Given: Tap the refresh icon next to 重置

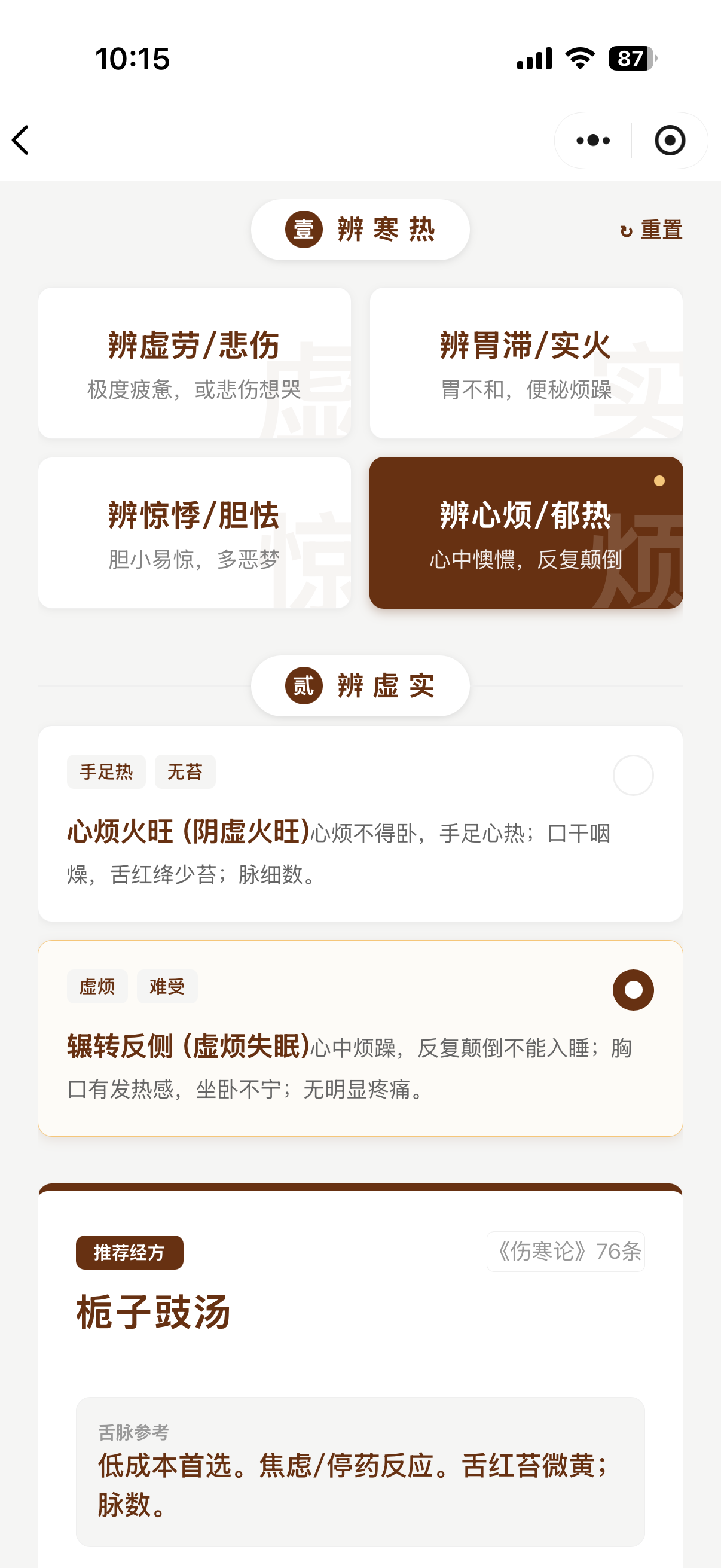Looking at the screenshot, I should [x=626, y=230].
